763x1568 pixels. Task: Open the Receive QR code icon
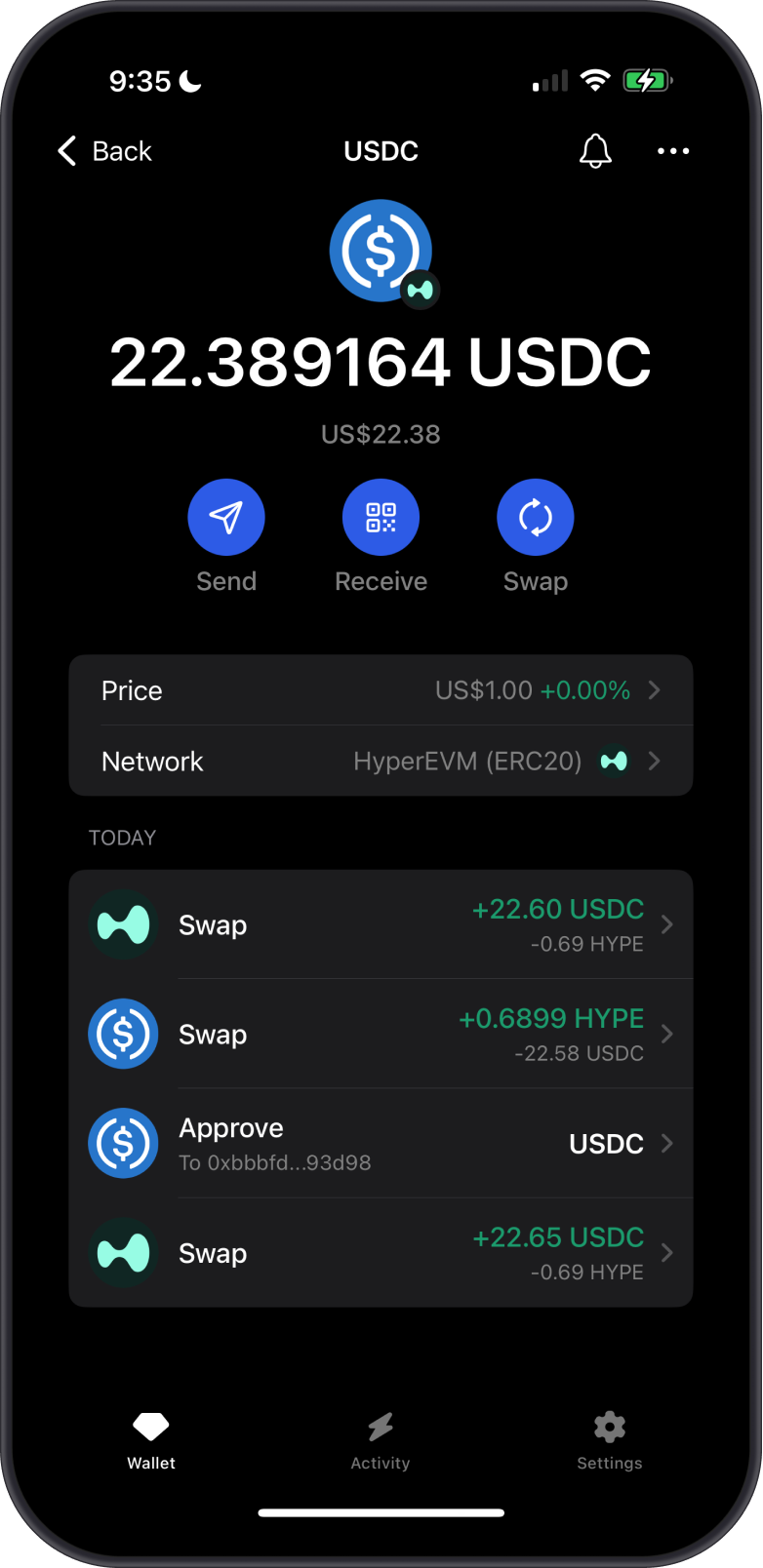click(x=381, y=517)
